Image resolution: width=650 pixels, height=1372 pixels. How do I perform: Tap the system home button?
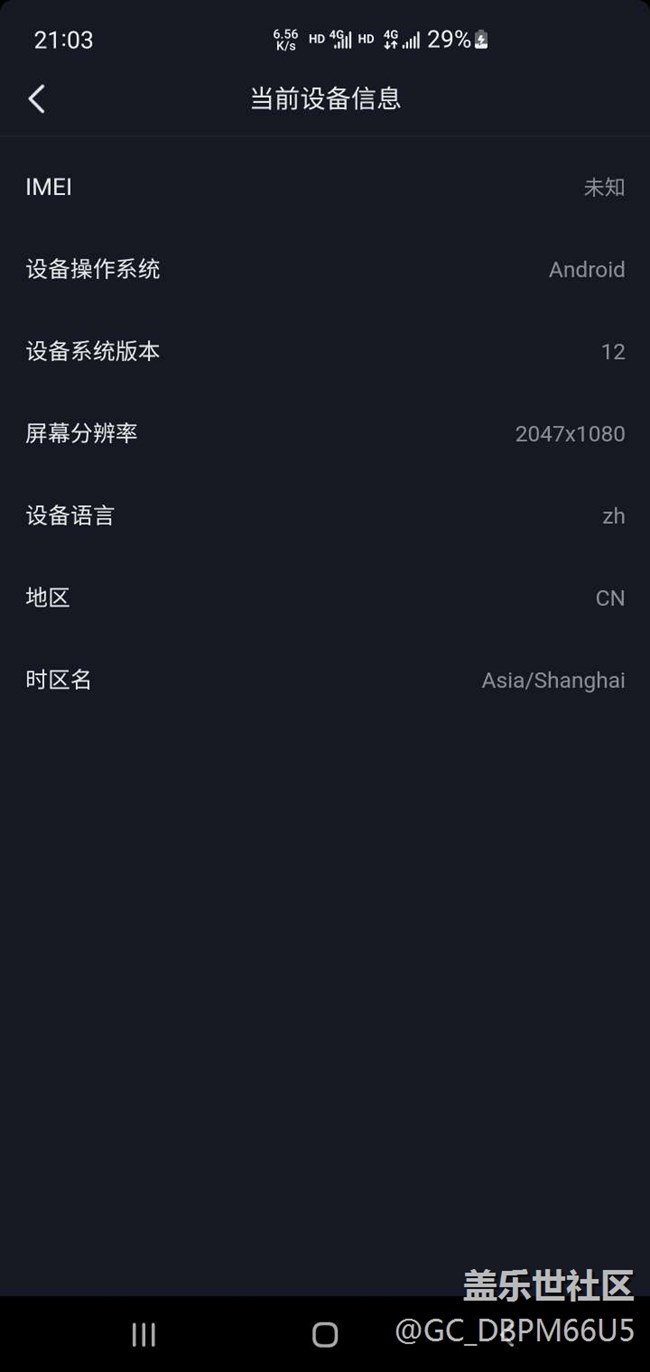tap(325, 1334)
